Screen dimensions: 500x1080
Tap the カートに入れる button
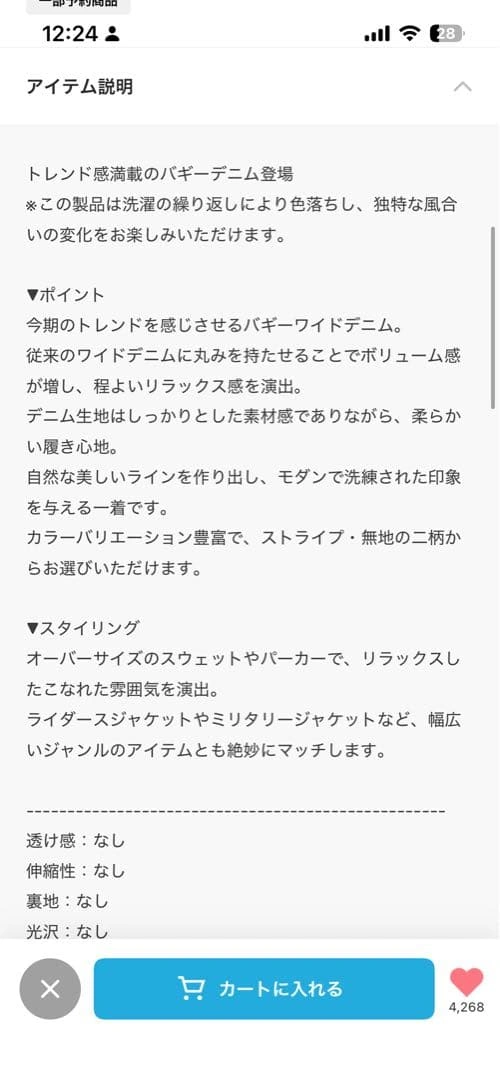point(264,988)
